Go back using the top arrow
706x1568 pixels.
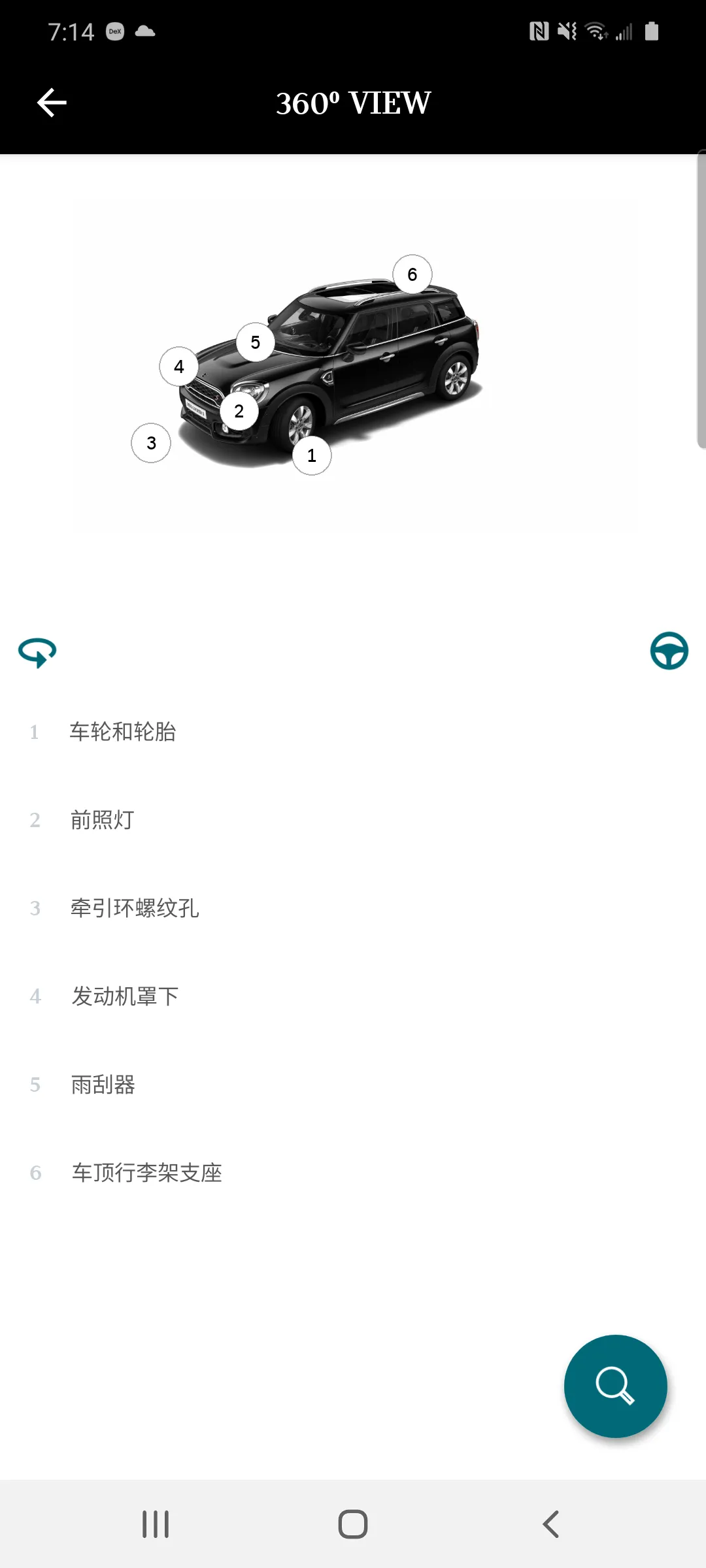[52, 103]
